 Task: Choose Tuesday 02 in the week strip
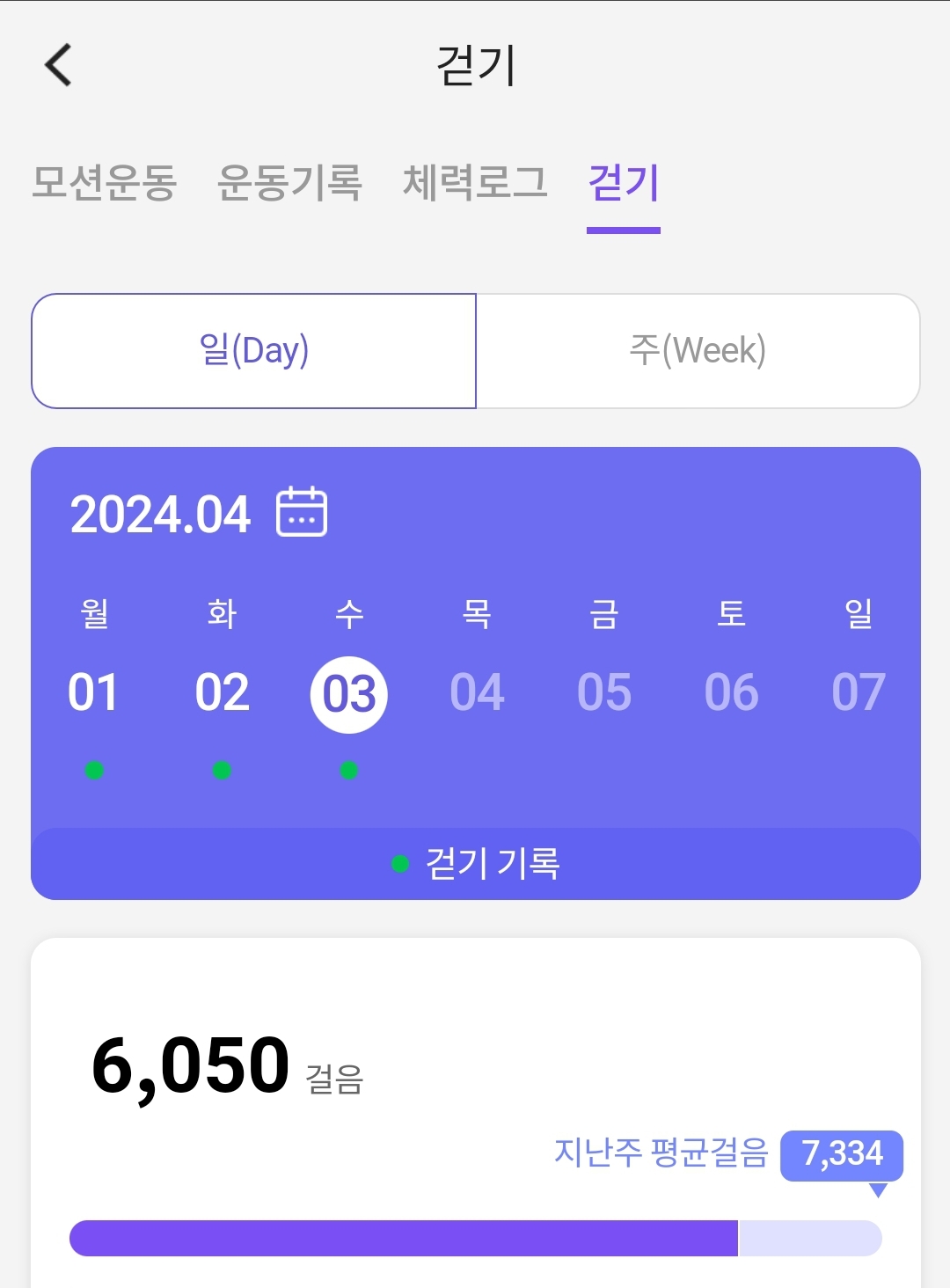pos(222,692)
